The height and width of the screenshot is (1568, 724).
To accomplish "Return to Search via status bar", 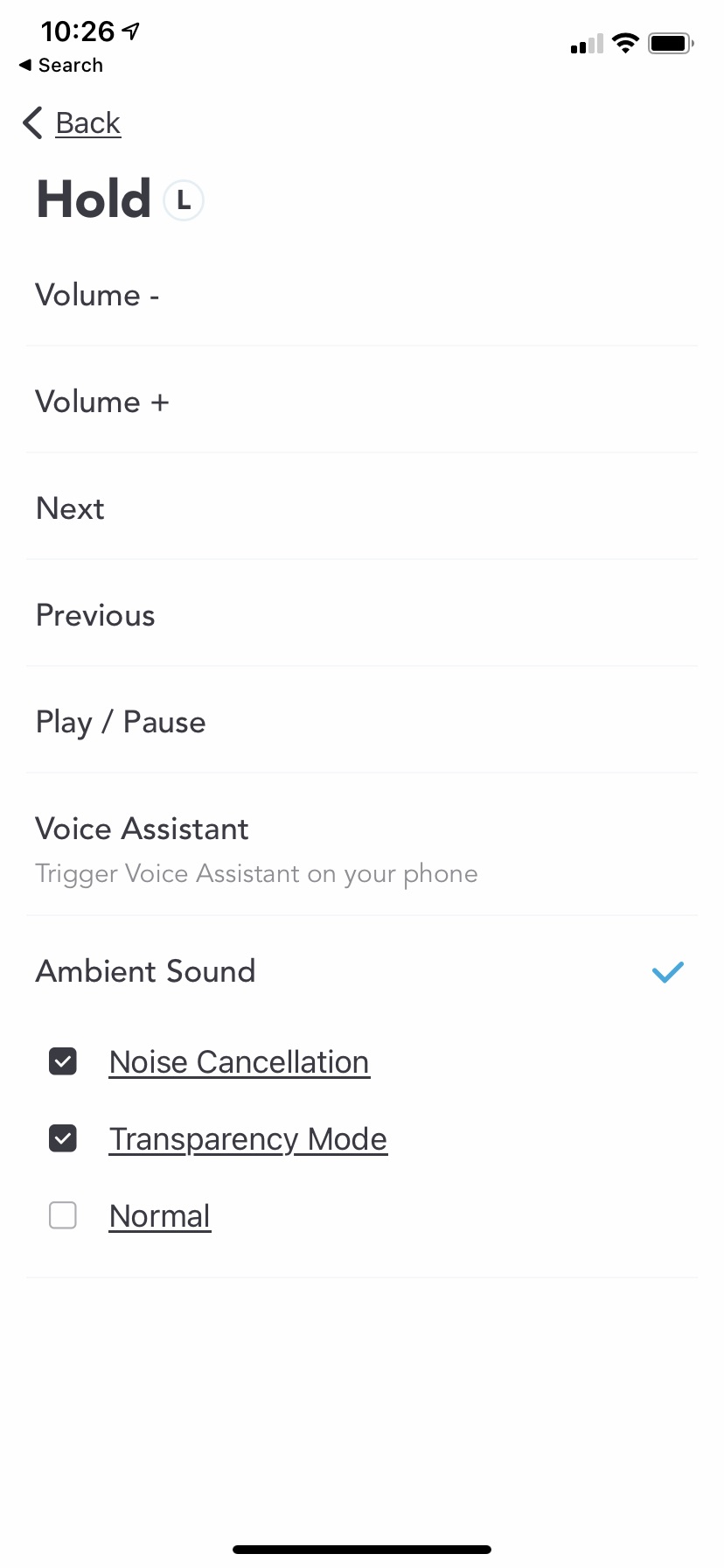I will (x=61, y=66).
